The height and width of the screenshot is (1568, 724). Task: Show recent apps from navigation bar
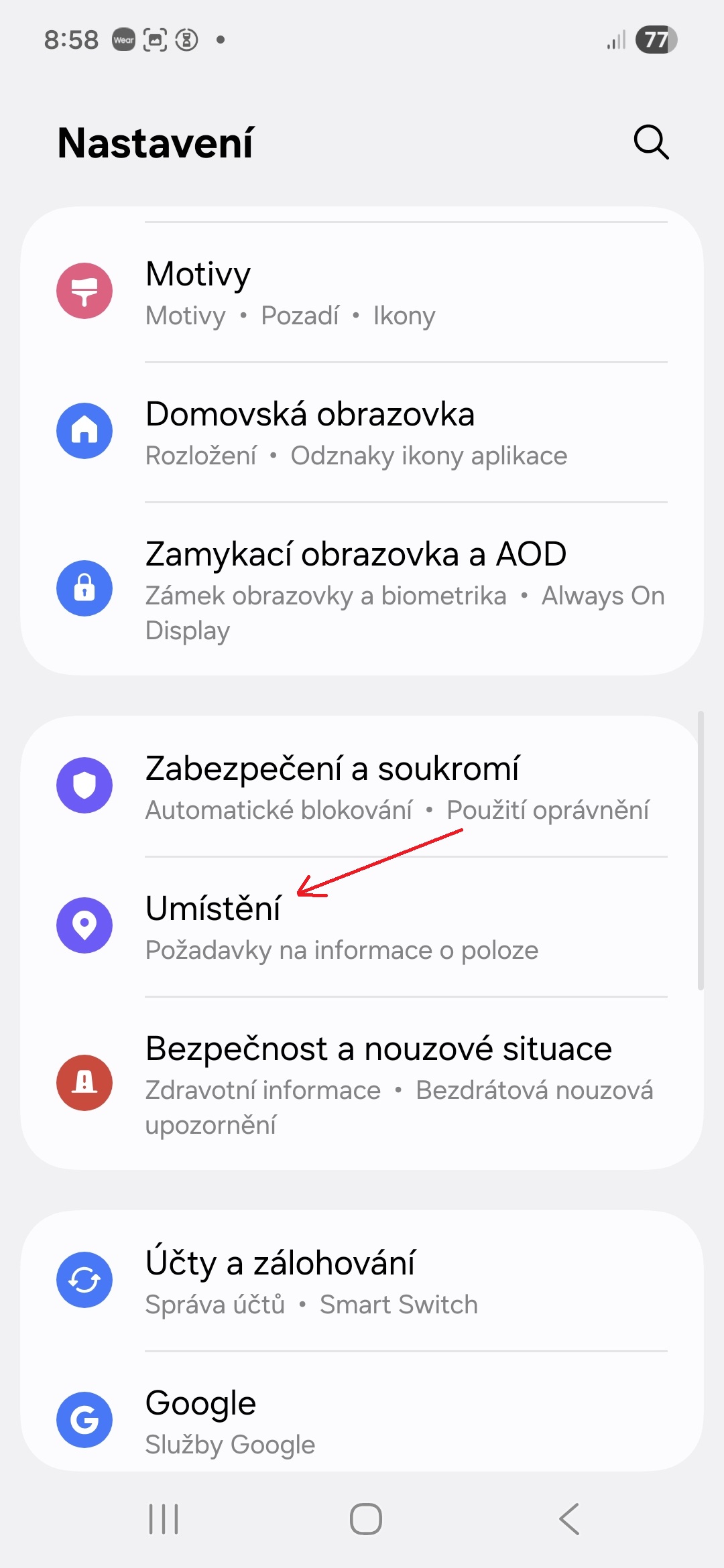(164, 1518)
